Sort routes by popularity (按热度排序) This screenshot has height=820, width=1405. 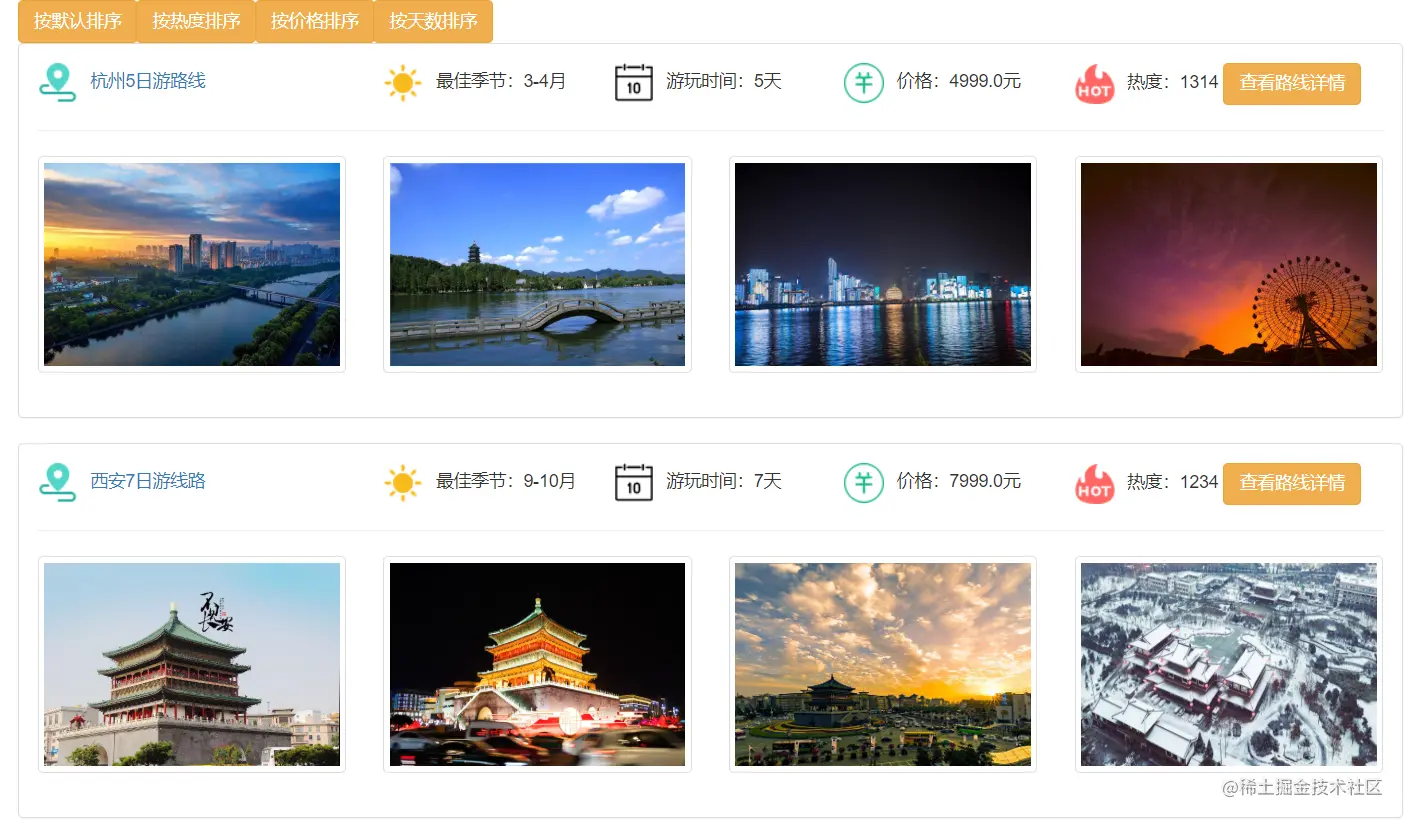(196, 21)
